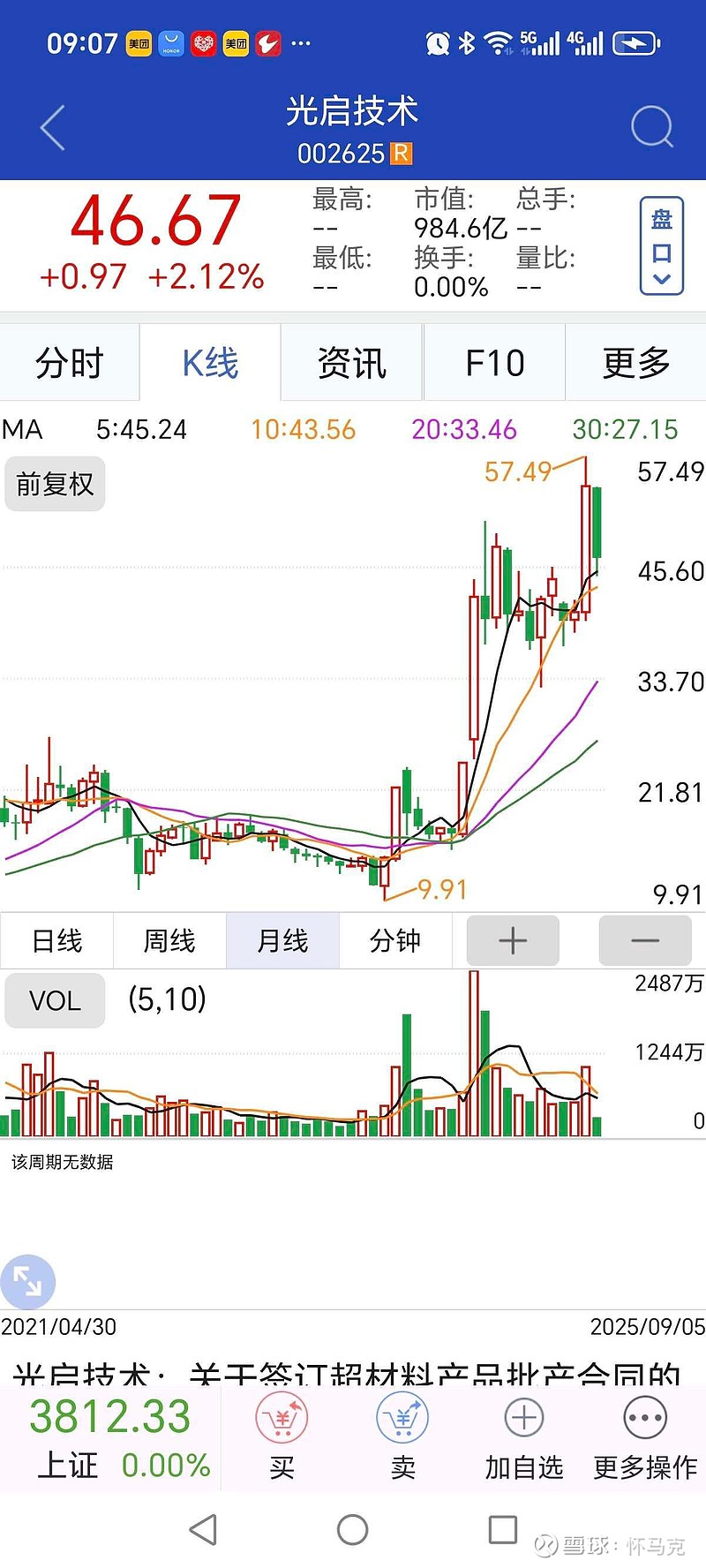Show the 日线 daily chart
706x1568 pixels.
point(56,940)
